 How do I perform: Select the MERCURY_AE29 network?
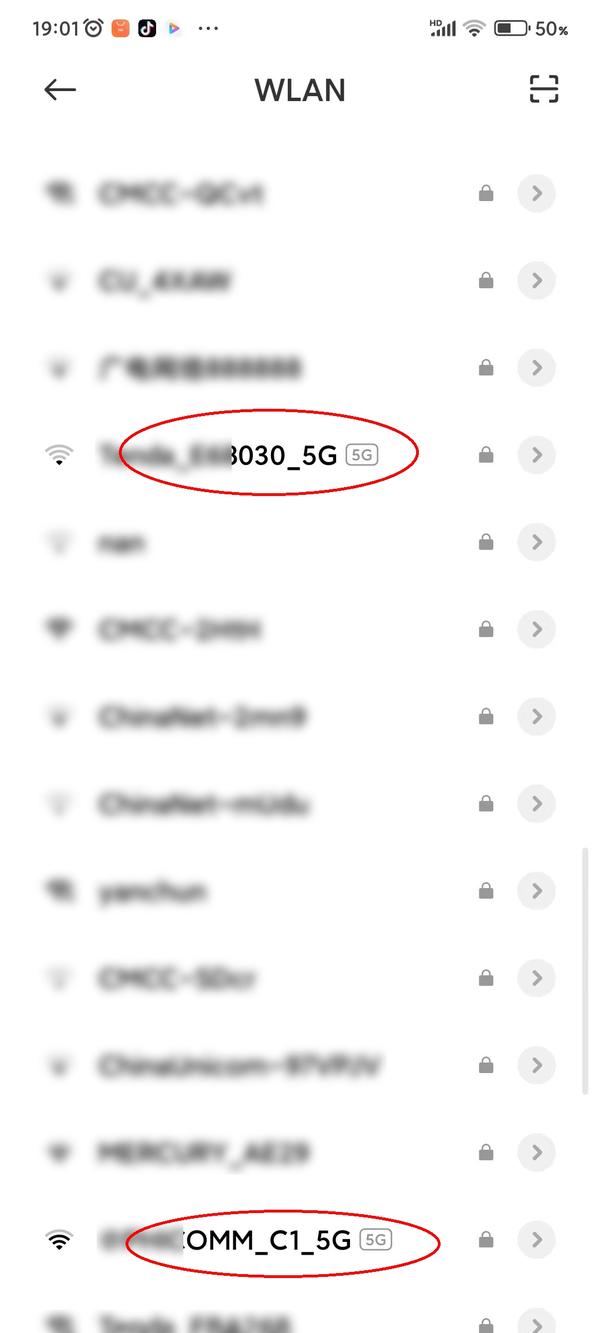click(205, 1153)
